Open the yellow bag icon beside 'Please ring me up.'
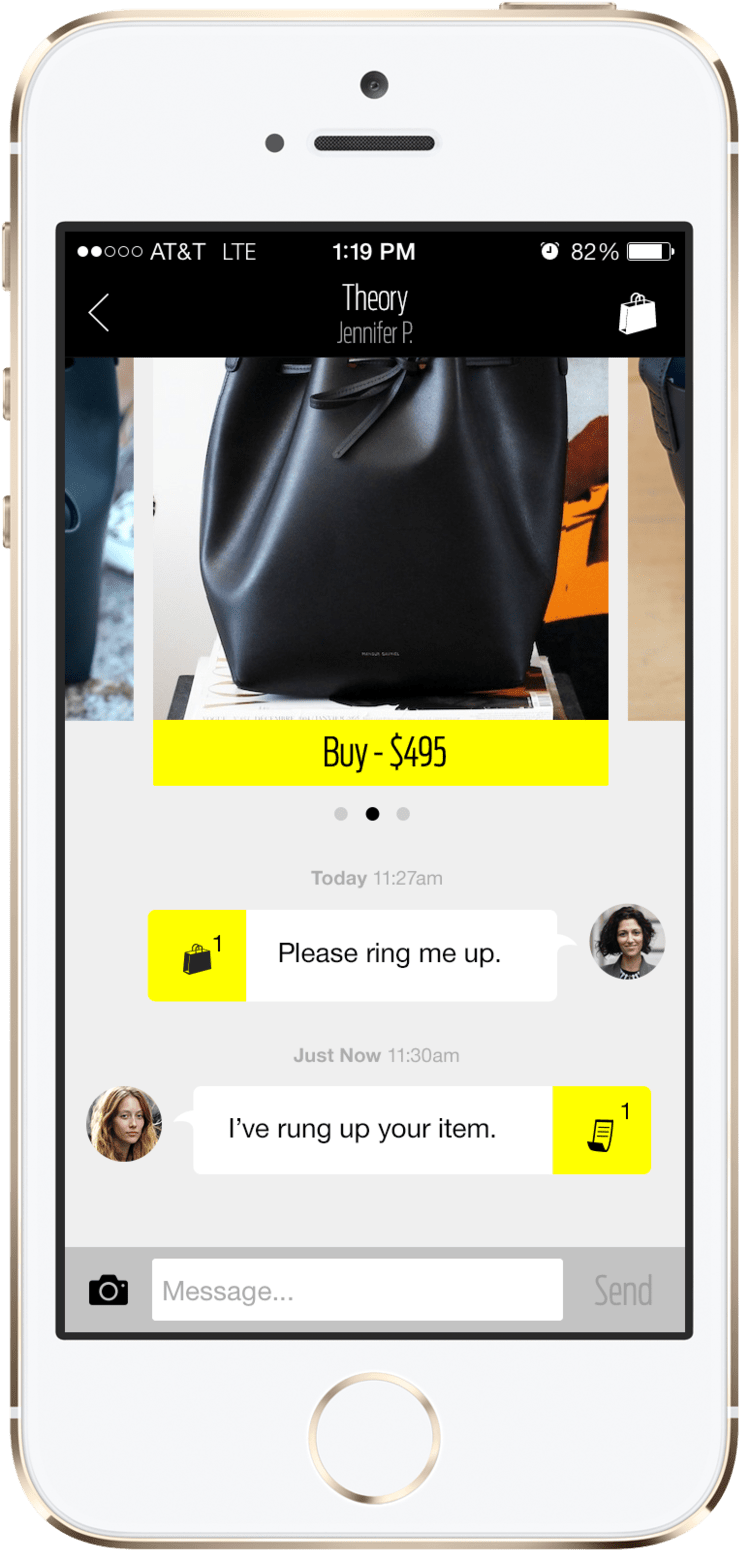The image size is (750, 1559). click(198, 956)
